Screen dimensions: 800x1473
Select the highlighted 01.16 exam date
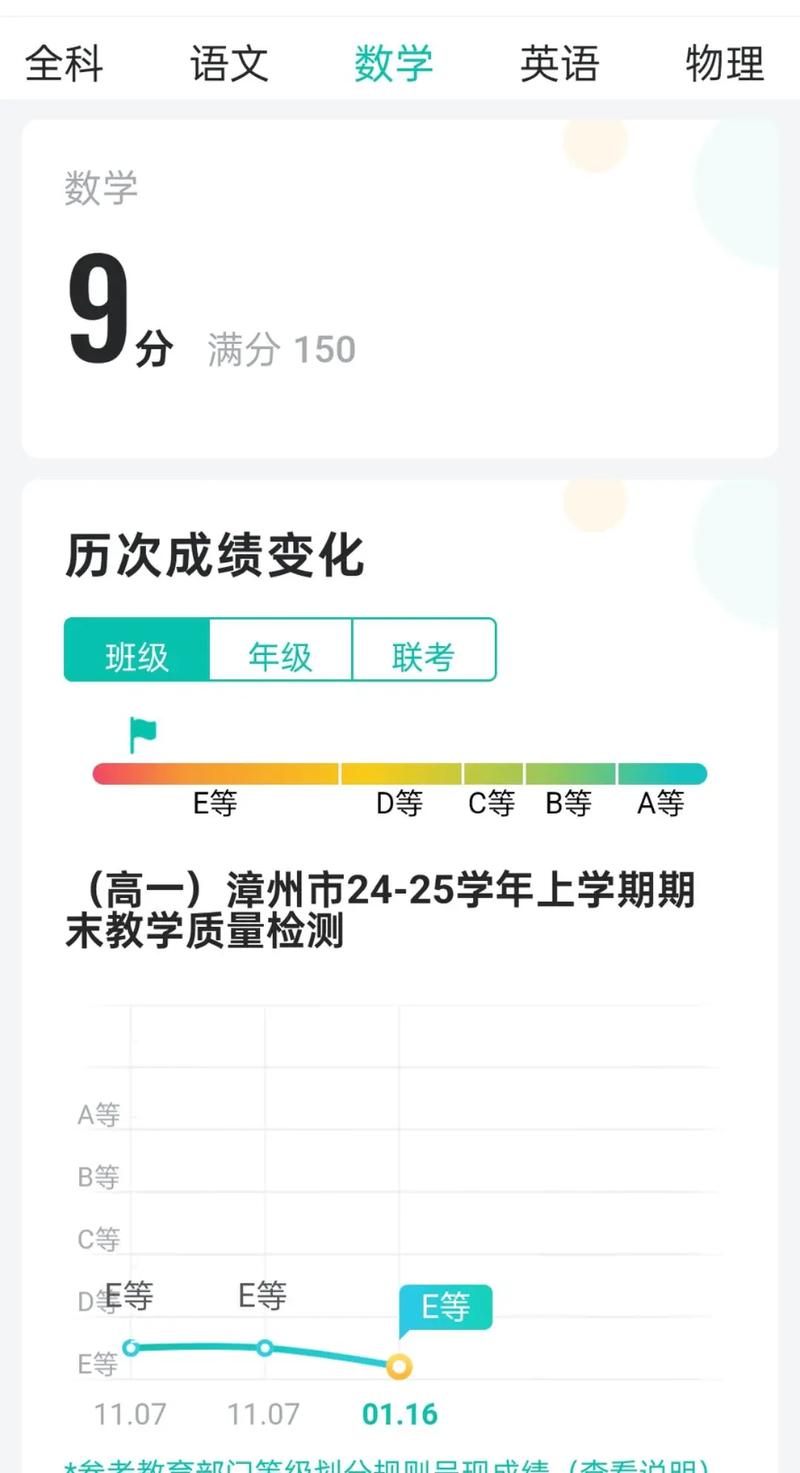point(399,1414)
